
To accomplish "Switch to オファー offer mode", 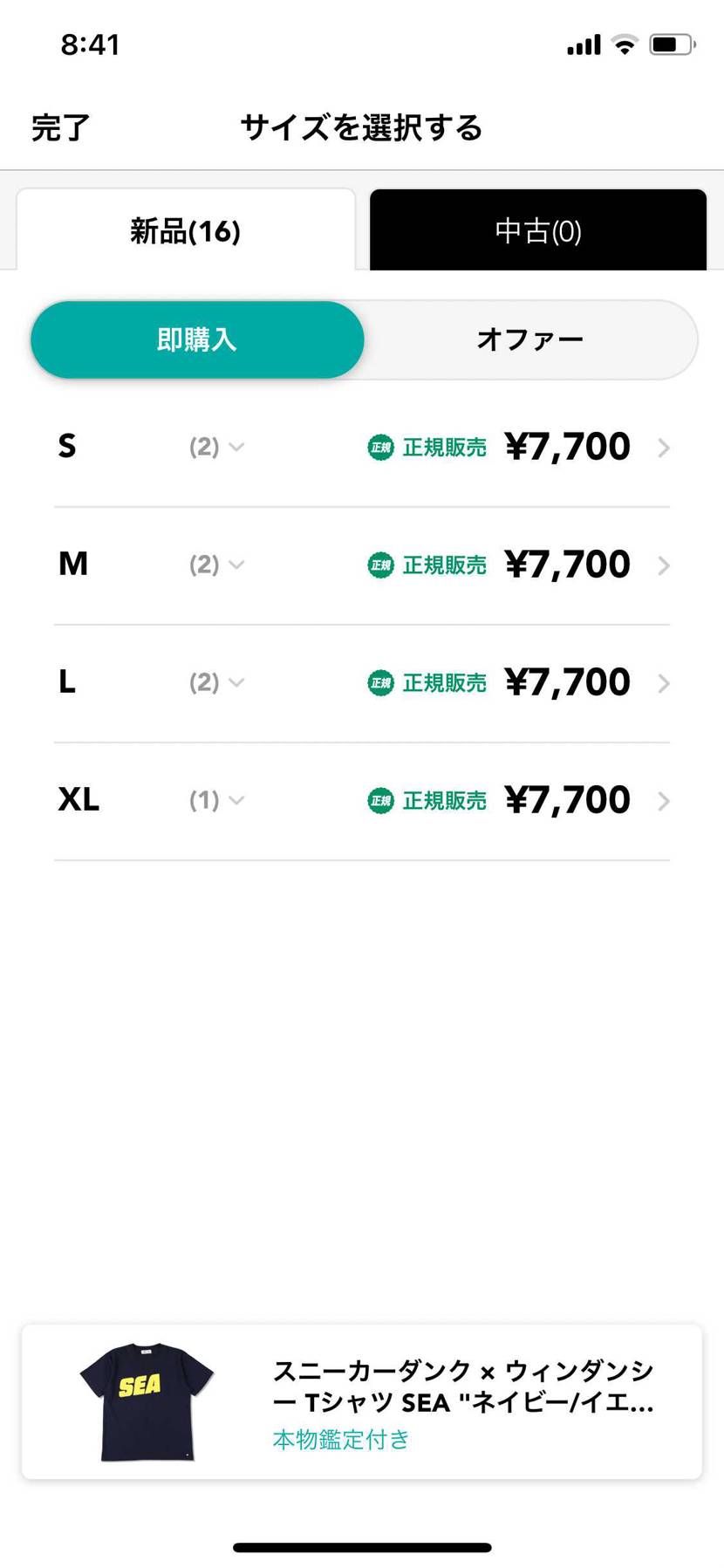I will point(530,339).
